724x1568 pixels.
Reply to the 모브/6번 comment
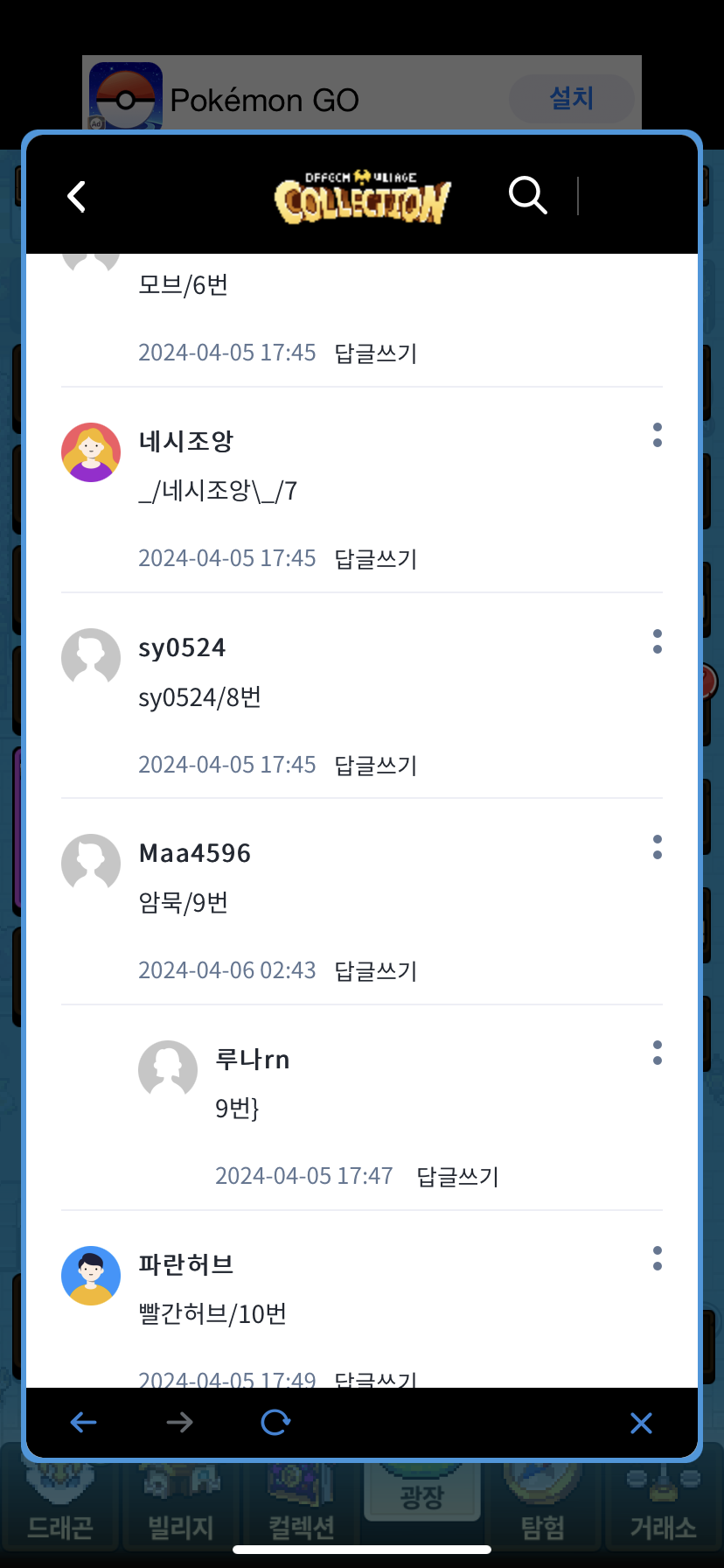pos(376,353)
